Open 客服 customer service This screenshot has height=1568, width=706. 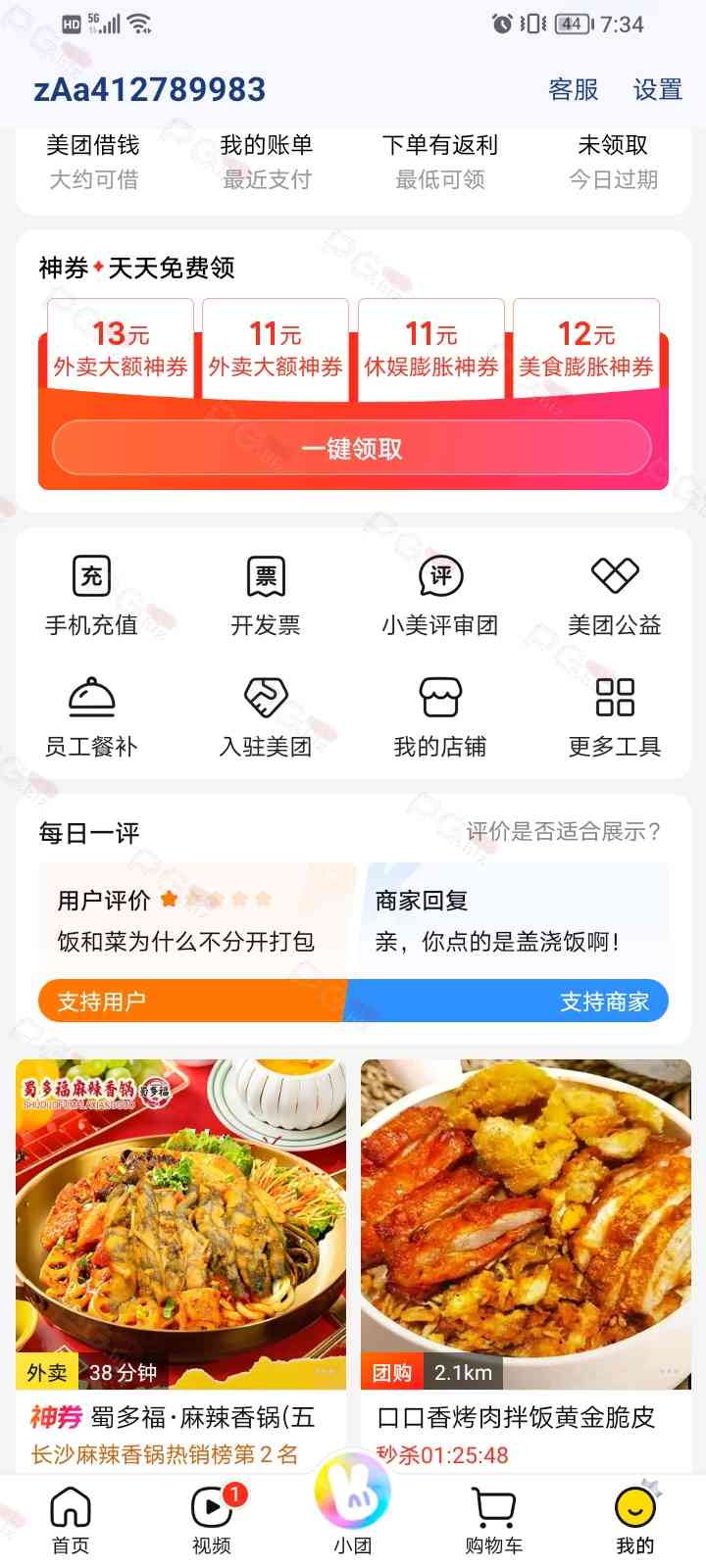(x=573, y=90)
